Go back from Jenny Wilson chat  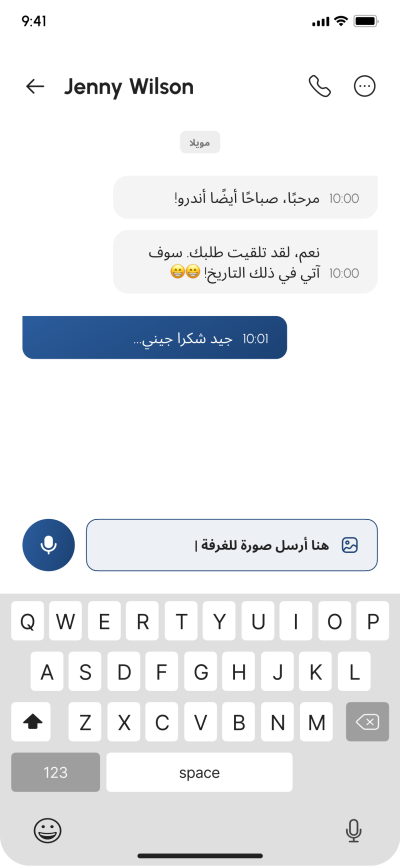pos(35,86)
